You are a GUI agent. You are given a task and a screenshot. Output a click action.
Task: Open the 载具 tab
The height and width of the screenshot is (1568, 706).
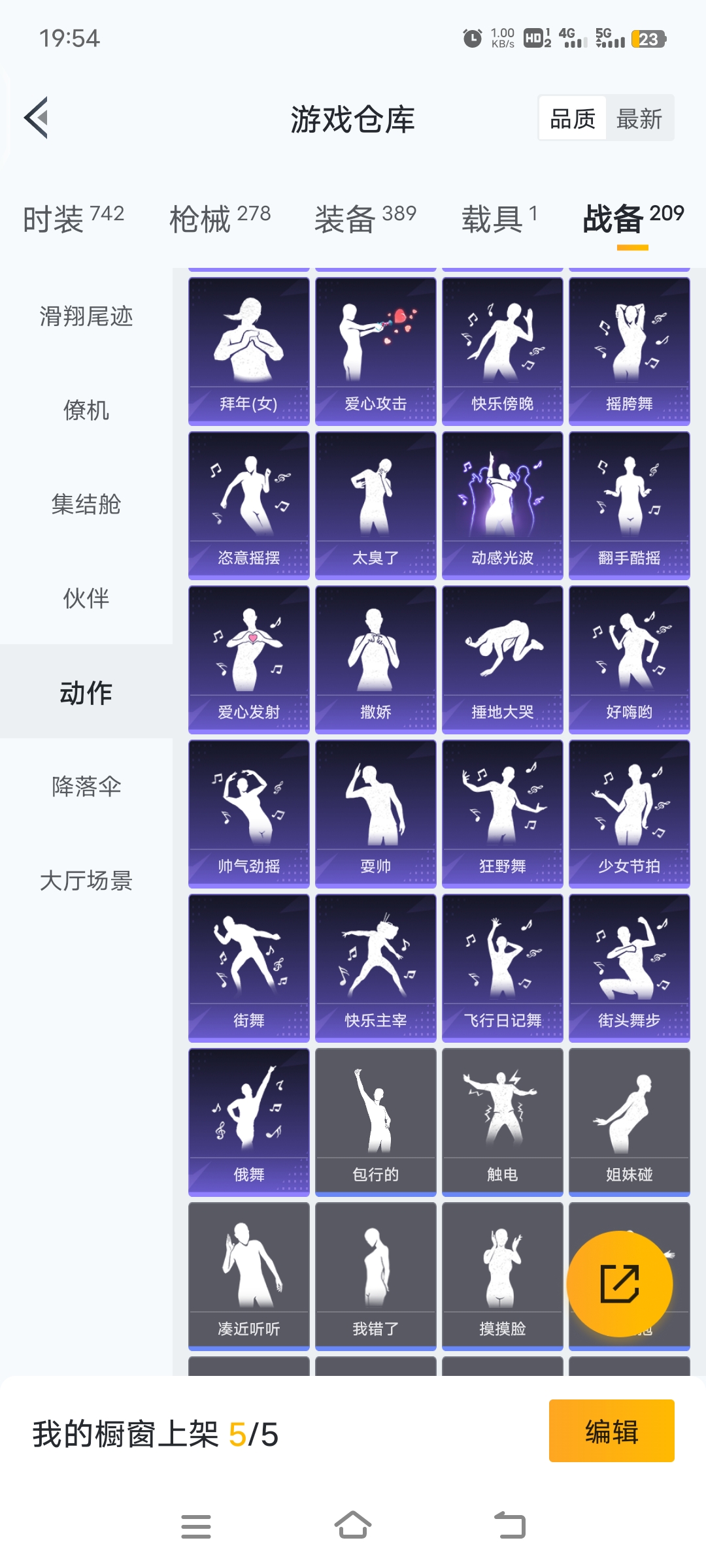tap(499, 218)
